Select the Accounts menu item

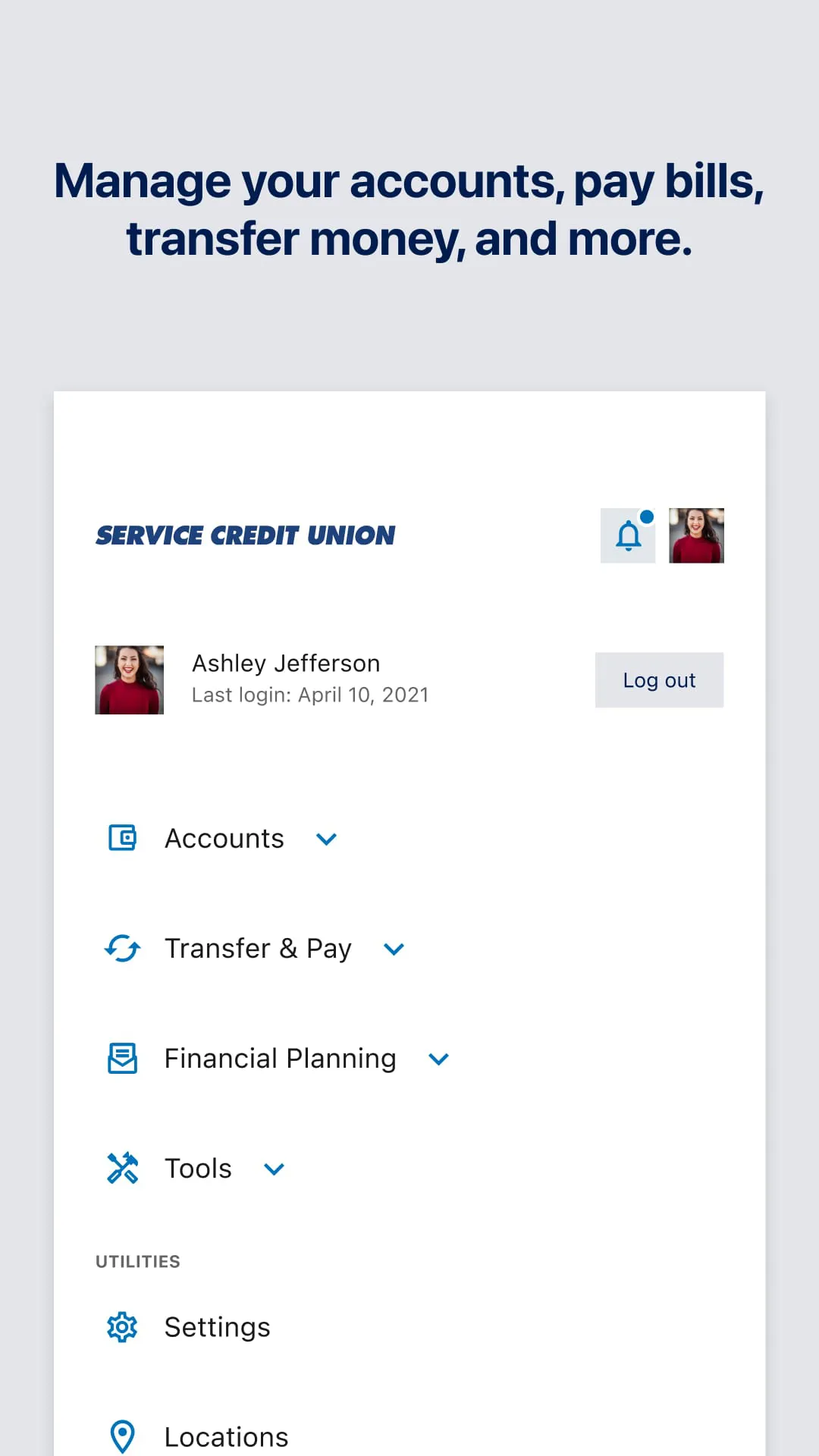tap(224, 838)
